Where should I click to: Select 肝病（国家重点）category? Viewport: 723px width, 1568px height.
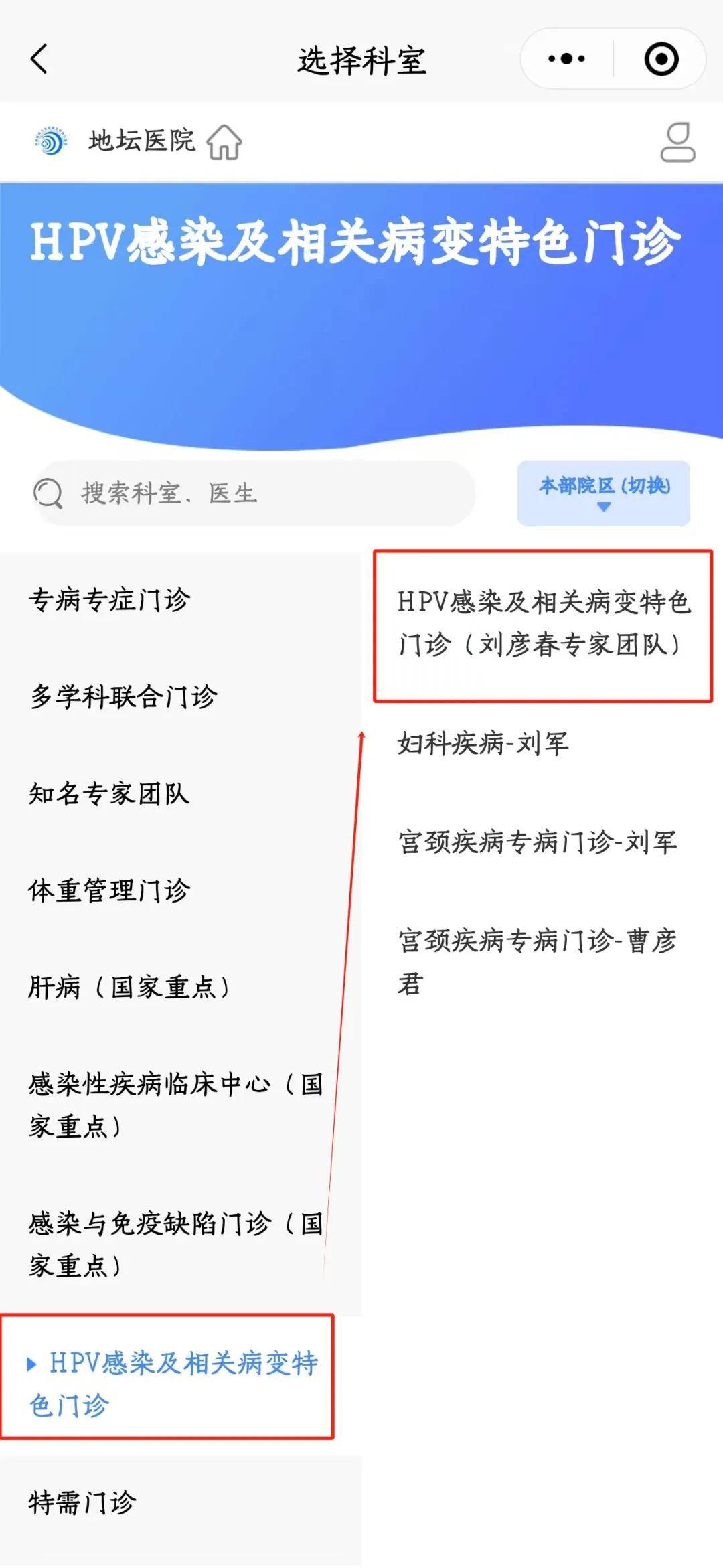131,988
